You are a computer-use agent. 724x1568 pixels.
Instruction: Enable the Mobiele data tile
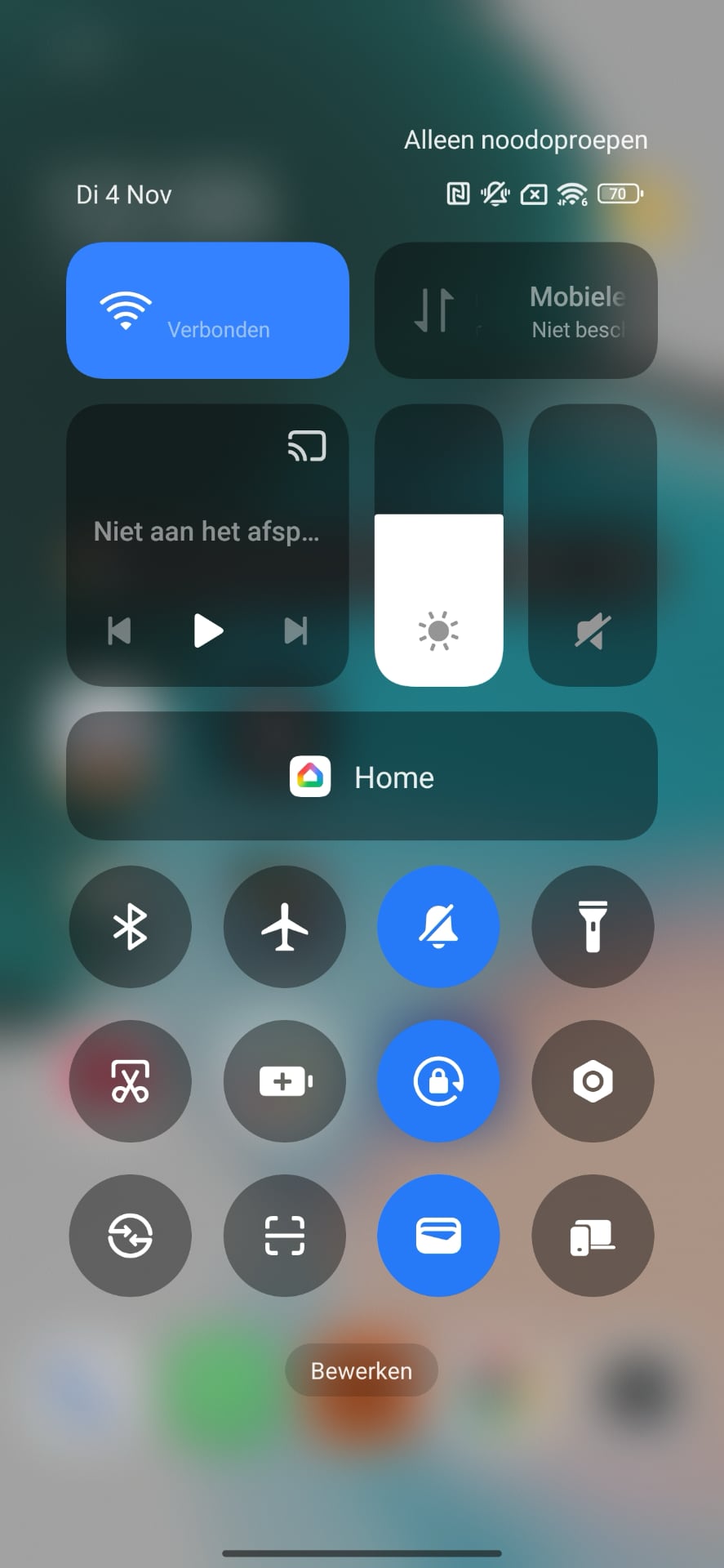tap(515, 310)
